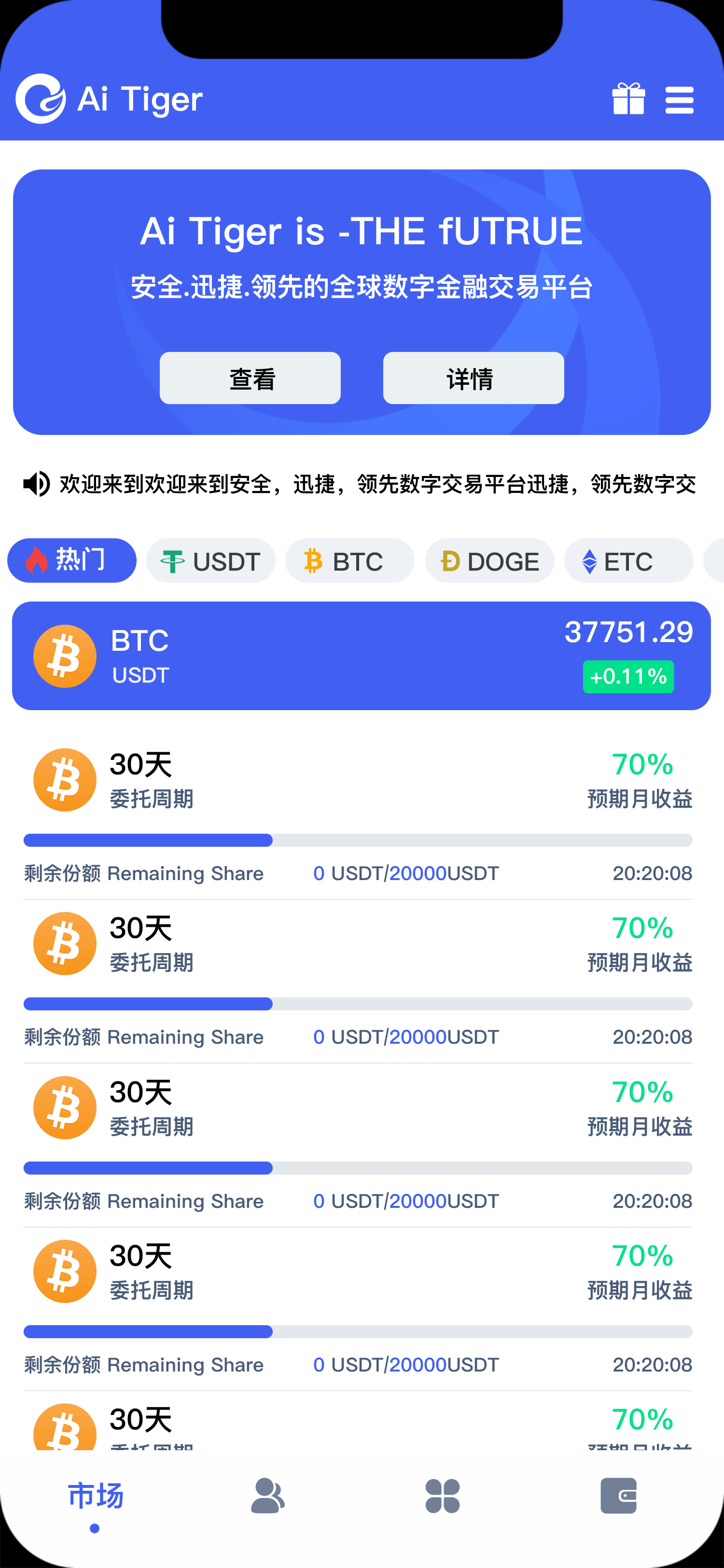This screenshot has height=1568, width=724.
Task: Tap the 查看 button
Action: (x=250, y=378)
